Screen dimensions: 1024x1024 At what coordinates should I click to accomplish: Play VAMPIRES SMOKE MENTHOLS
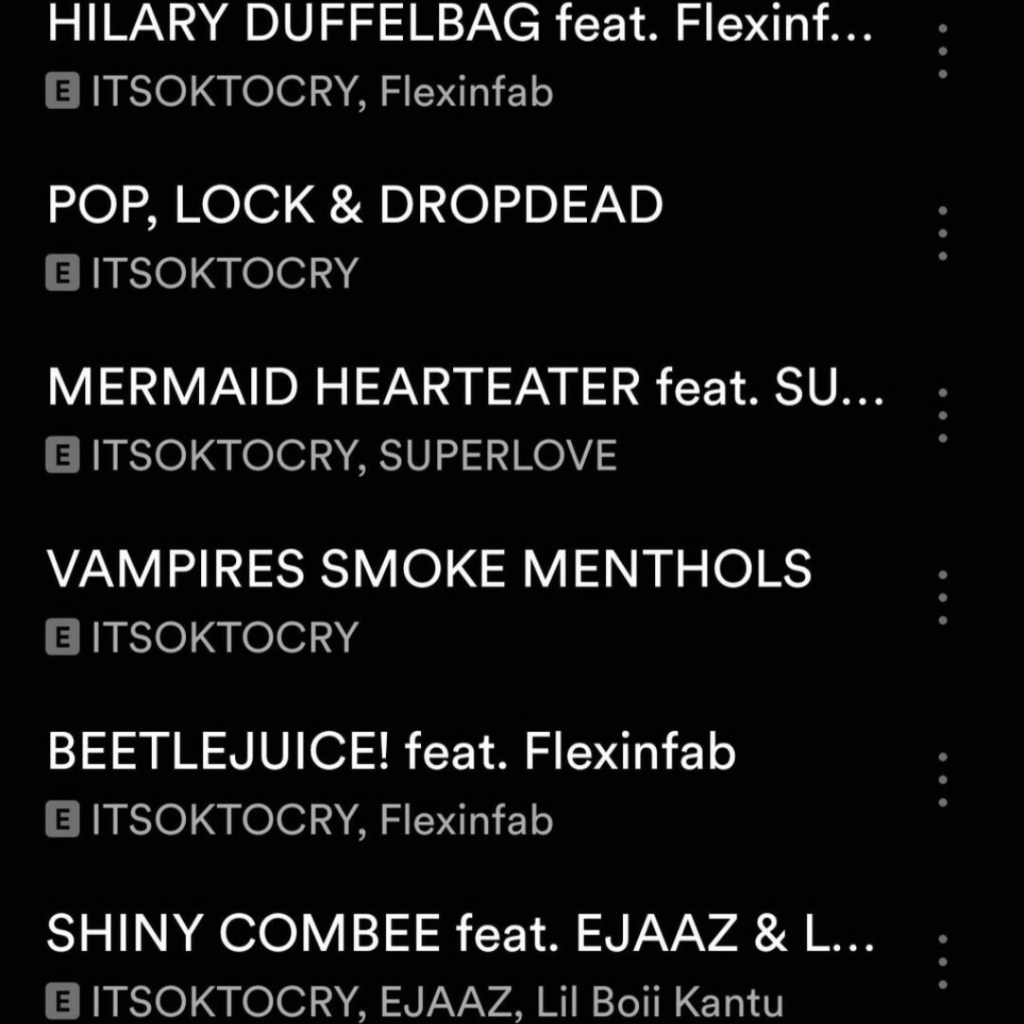click(429, 570)
